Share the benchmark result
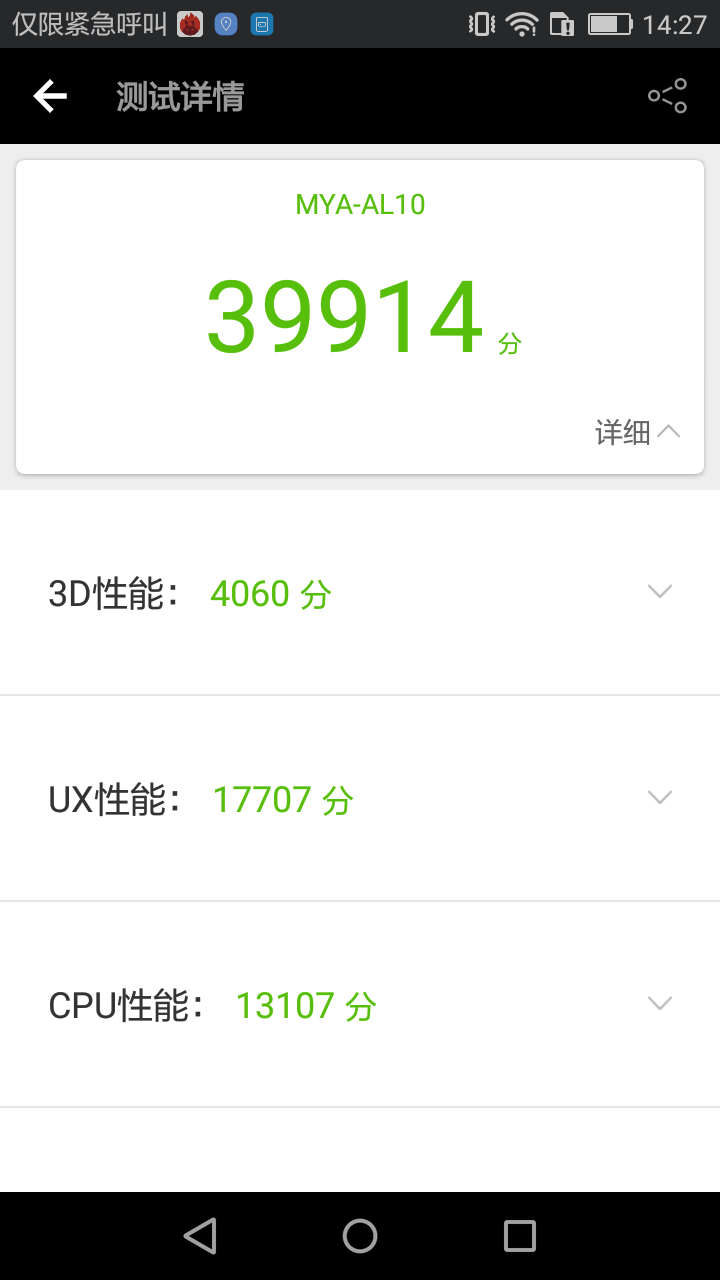Viewport: 720px width, 1280px height. pyautogui.click(x=667, y=96)
